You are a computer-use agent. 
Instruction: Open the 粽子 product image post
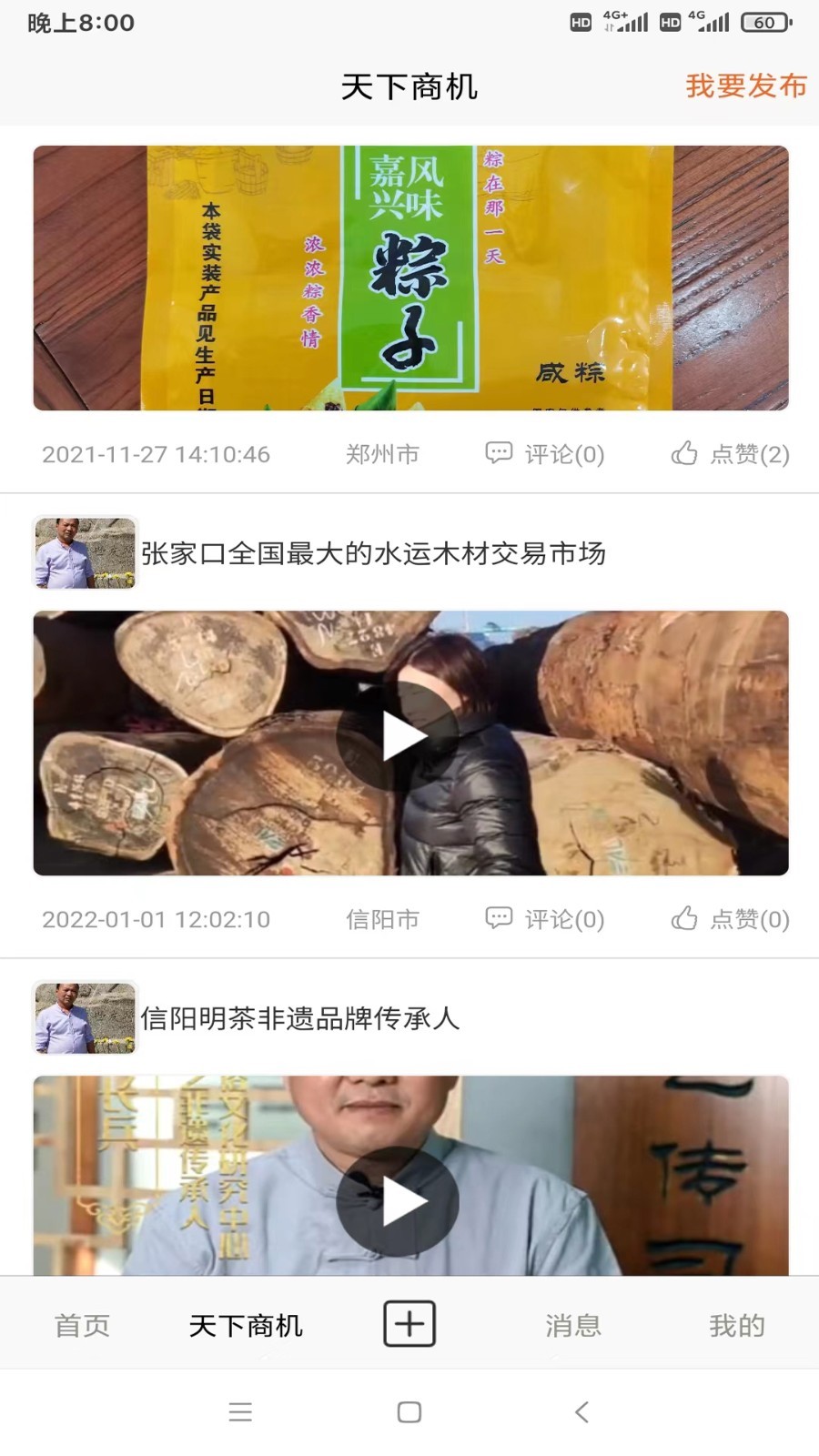(x=411, y=278)
